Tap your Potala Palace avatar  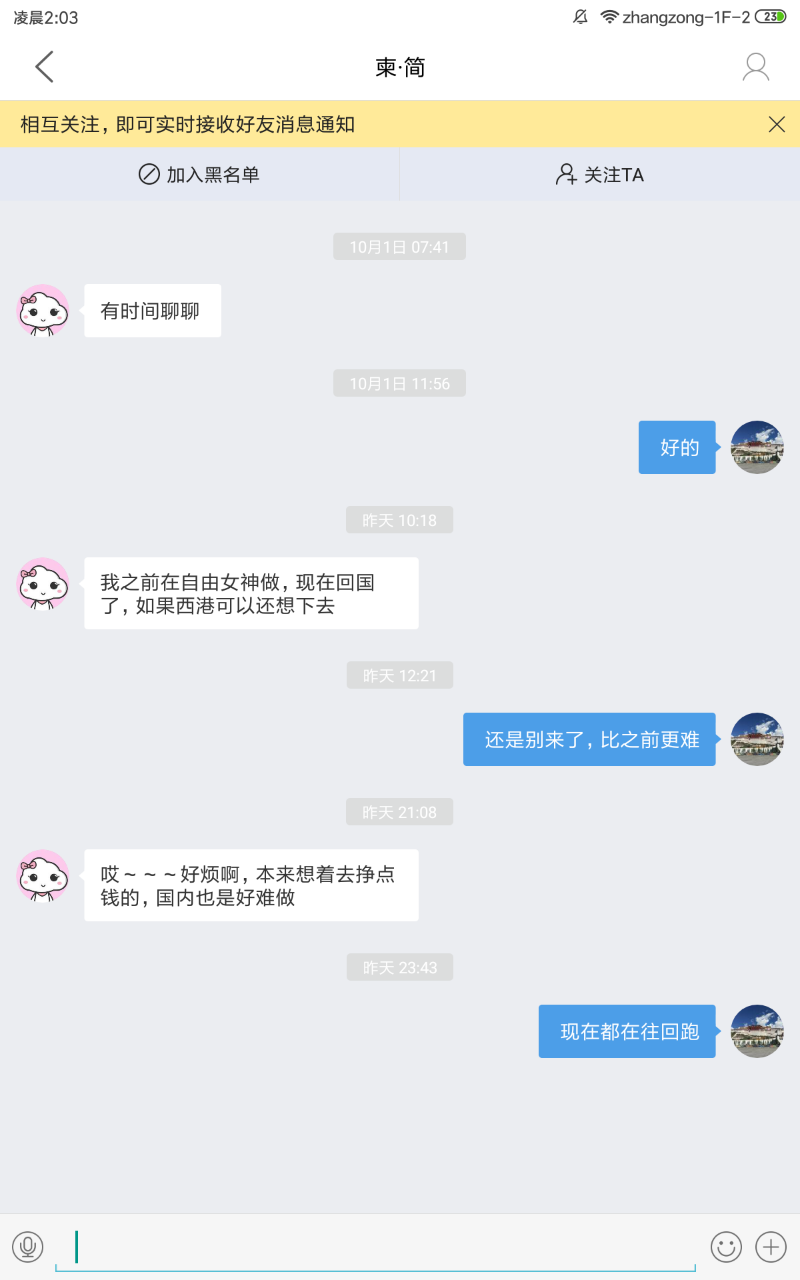pyautogui.click(x=757, y=447)
